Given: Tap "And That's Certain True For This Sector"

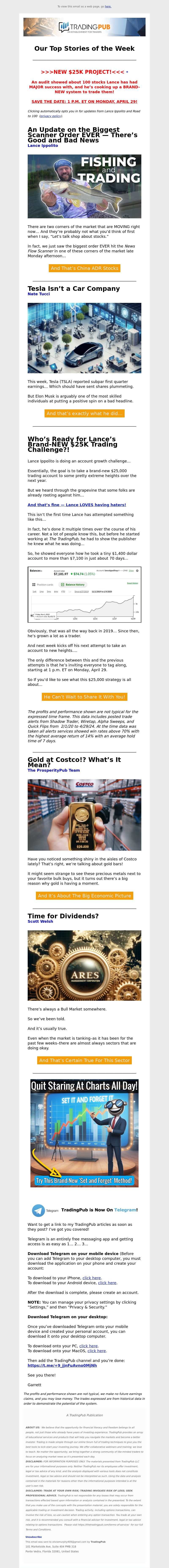Looking at the screenshot, I should pos(84,1060).
